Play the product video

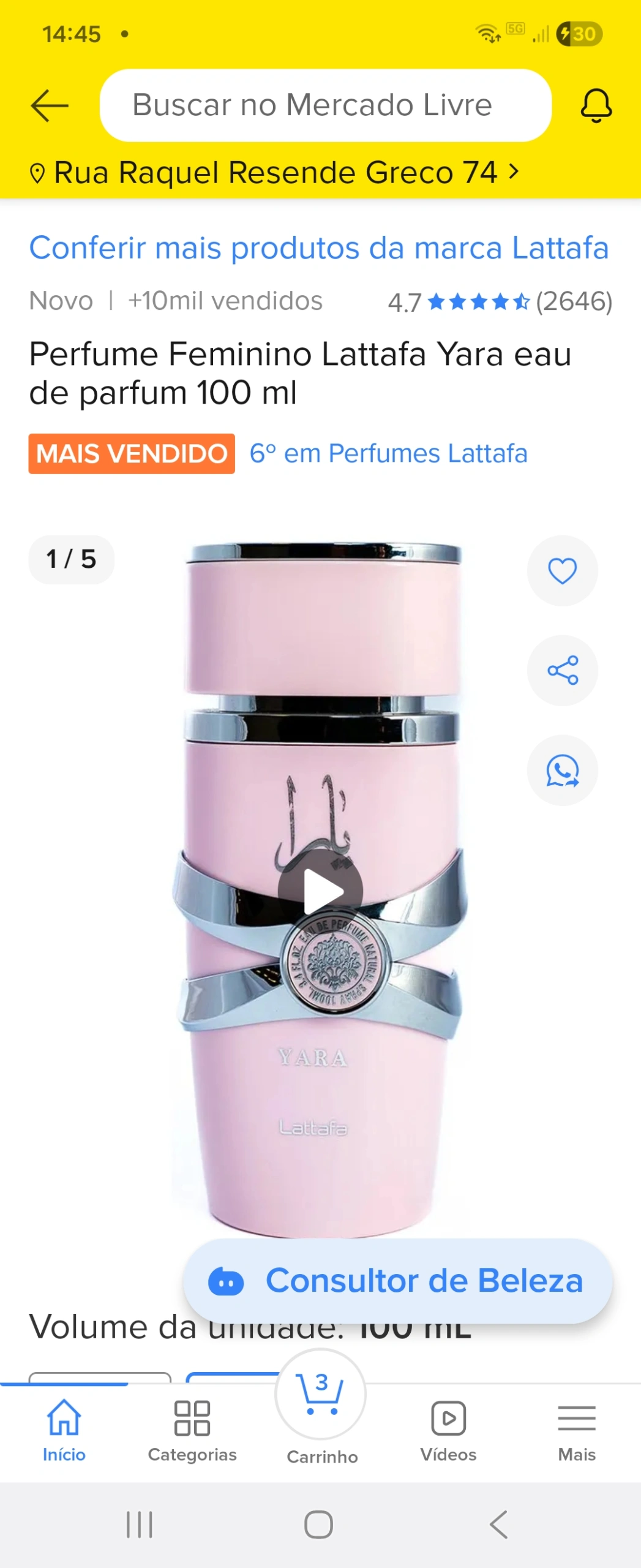pyautogui.click(x=320, y=891)
